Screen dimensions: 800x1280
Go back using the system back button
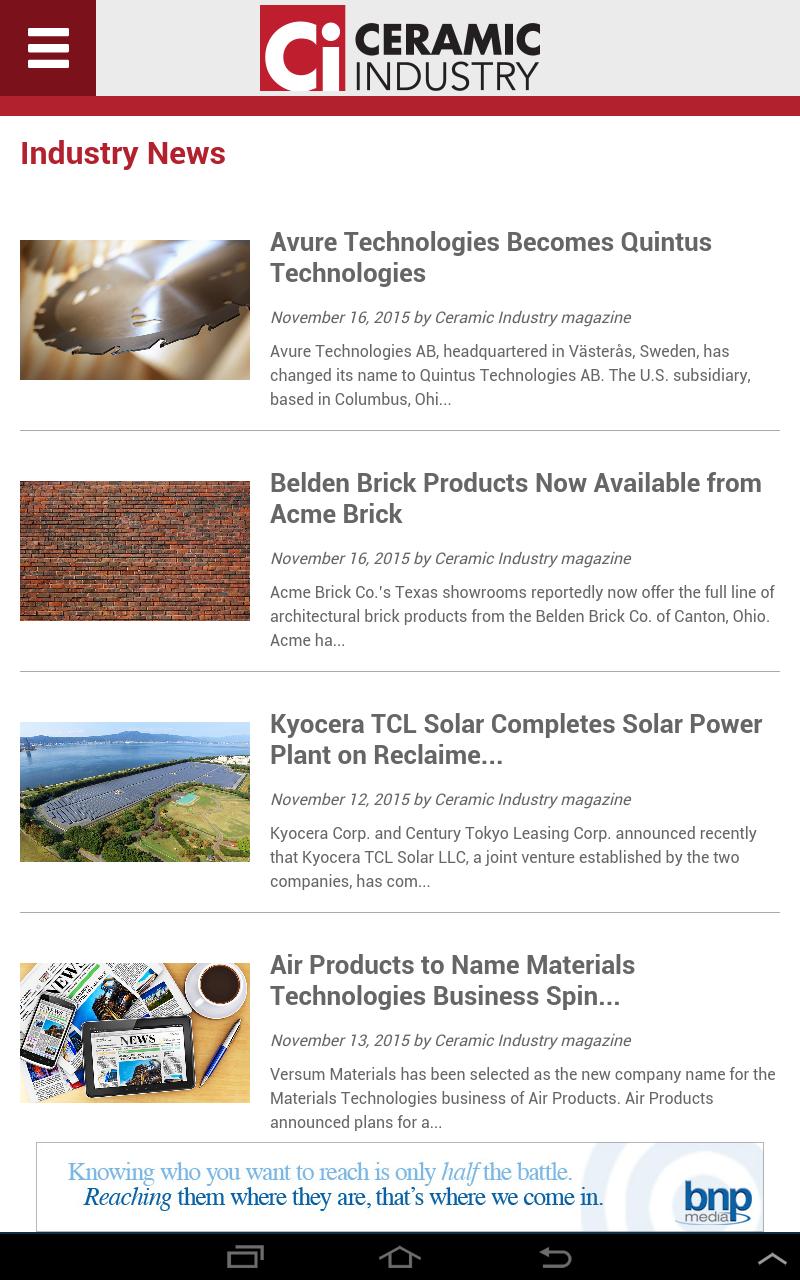555,1257
